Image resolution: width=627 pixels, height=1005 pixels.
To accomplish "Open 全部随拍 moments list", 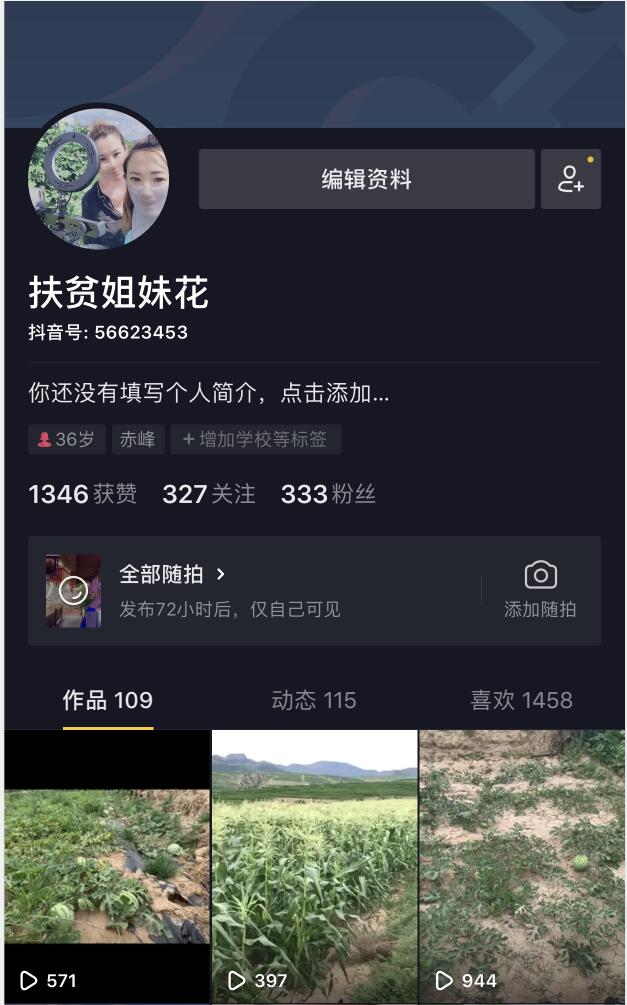I will coord(173,575).
